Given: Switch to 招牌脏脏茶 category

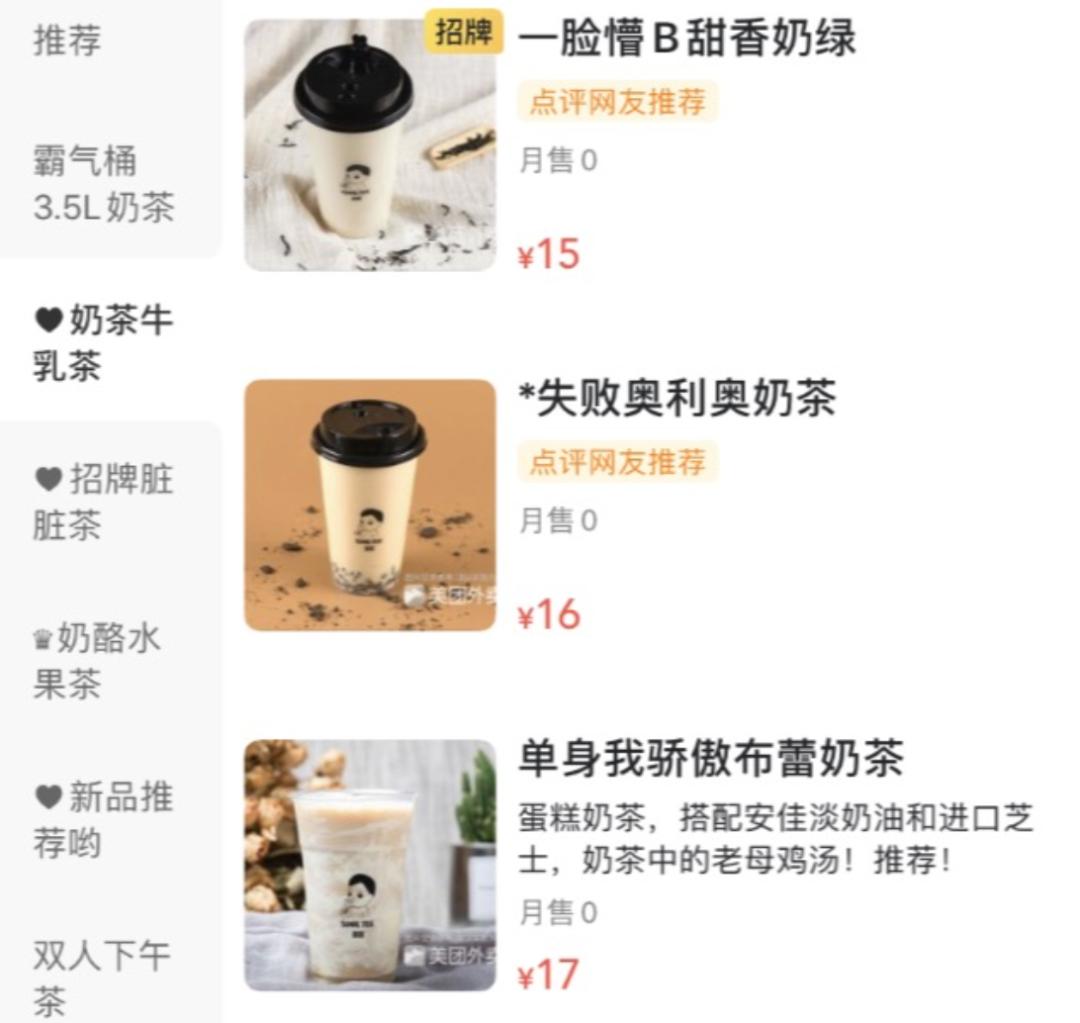Looking at the screenshot, I should (104, 502).
